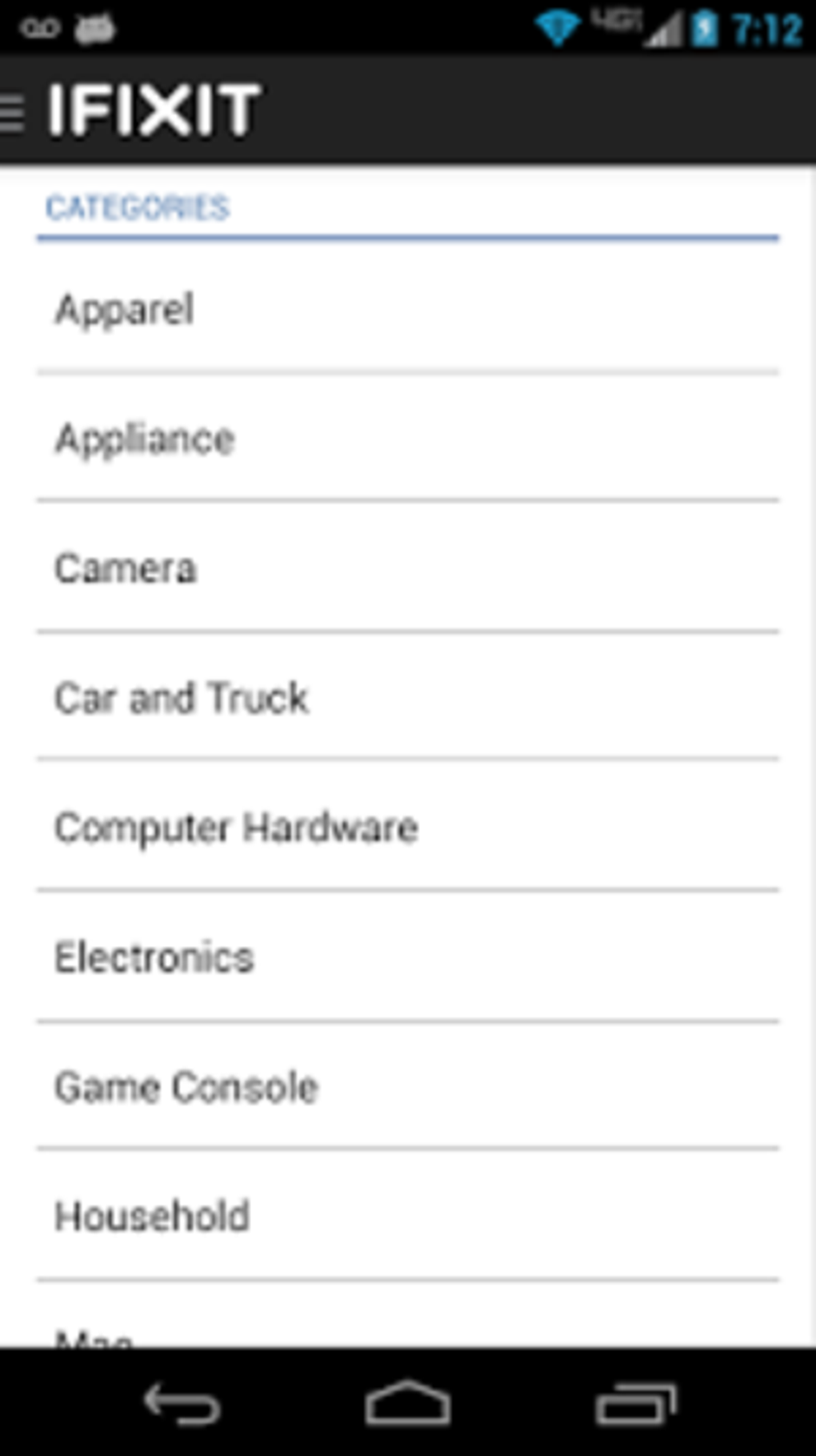Open the Apparel category
Image resolution: width=816 pixels, height=1456 pixels.
[x=124, y=309]
